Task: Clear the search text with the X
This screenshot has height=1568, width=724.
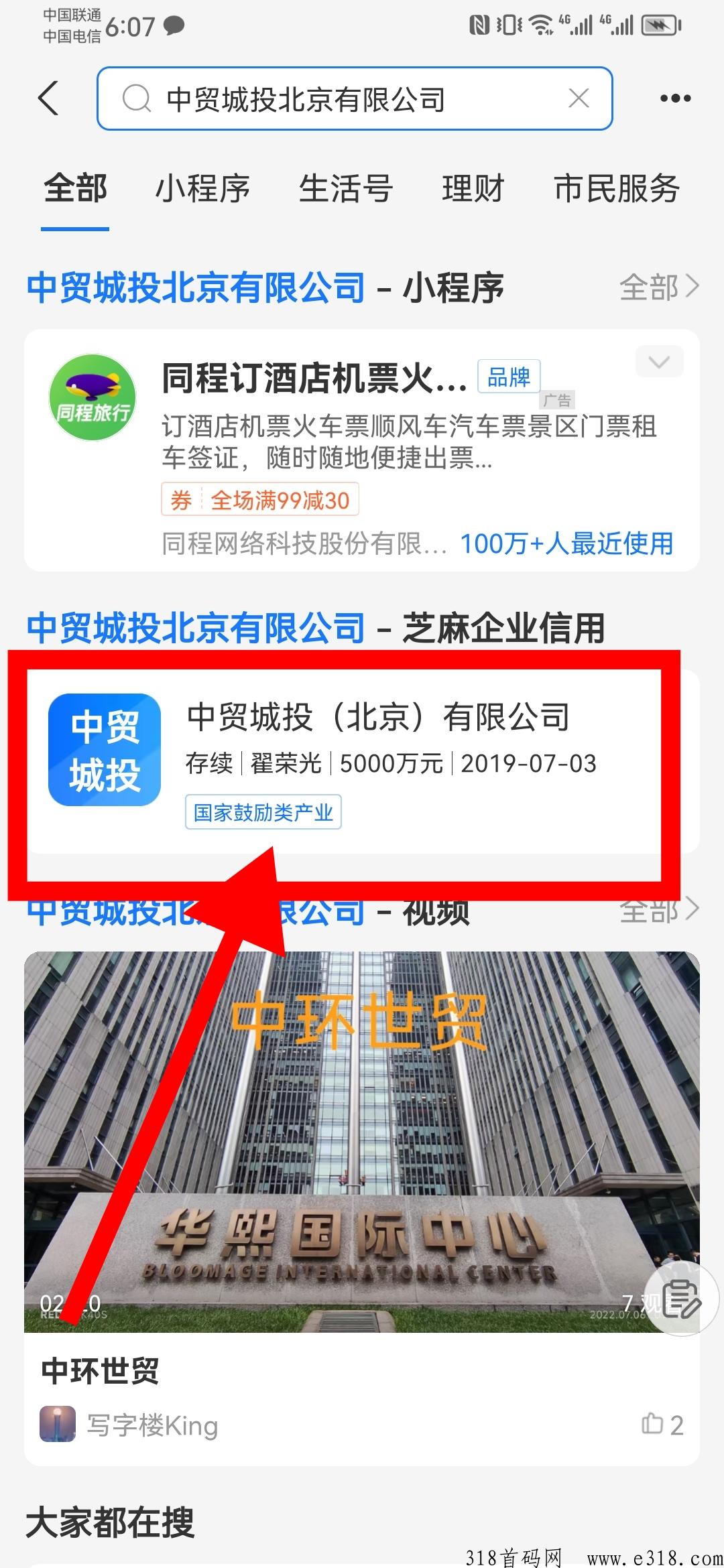Action: pos(579,99)
